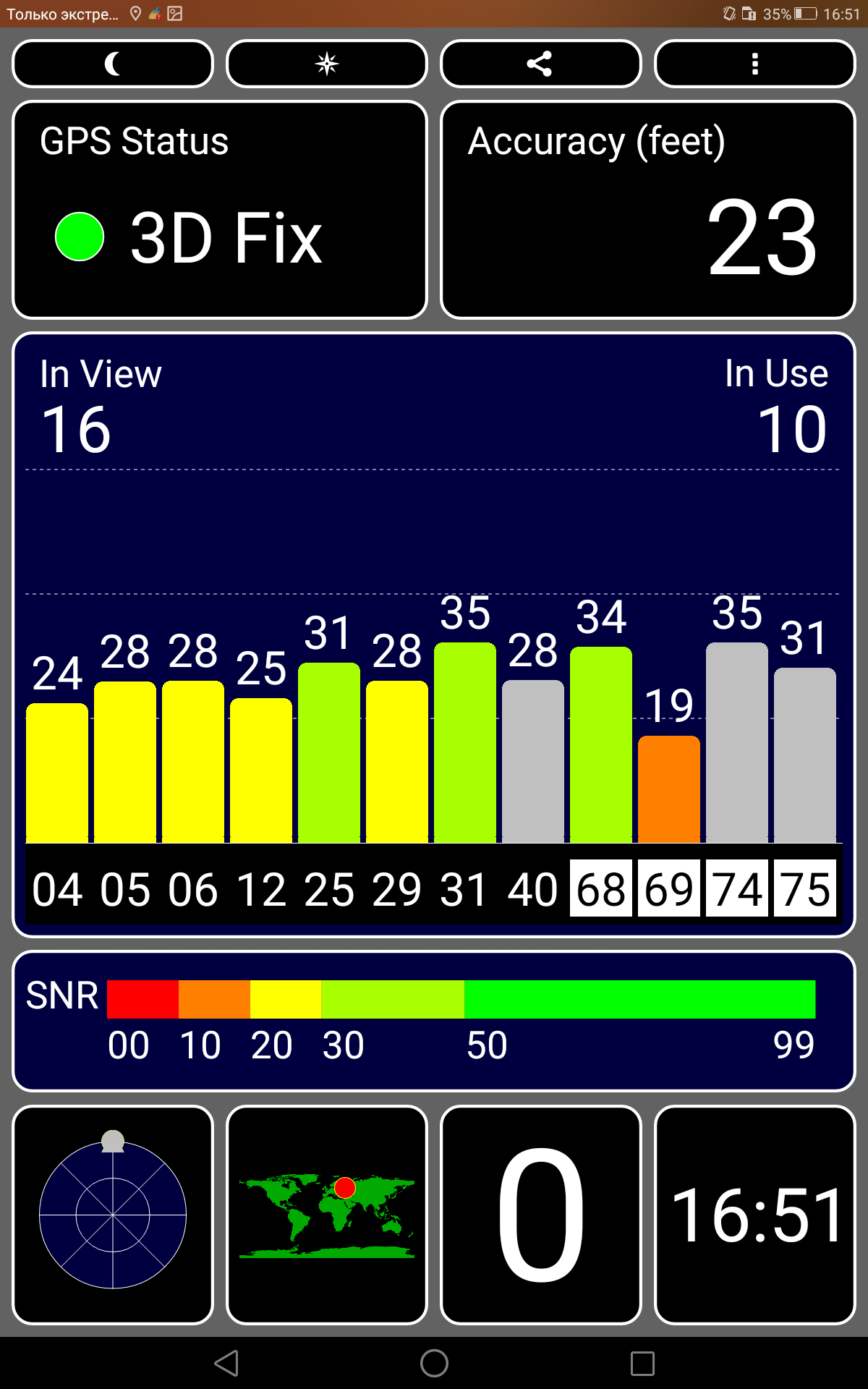Screen dimensions: 868x1389
Task: Share the GPS data
Action: 540,64
